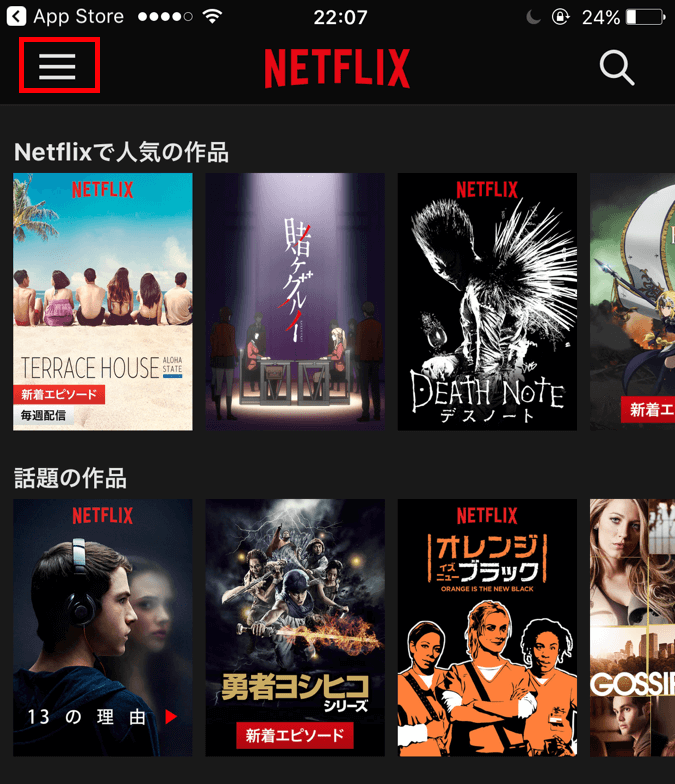This screenshot has width=675, height=784.
Task: Return to App Store via back arrow
Action: click(16, 17)
